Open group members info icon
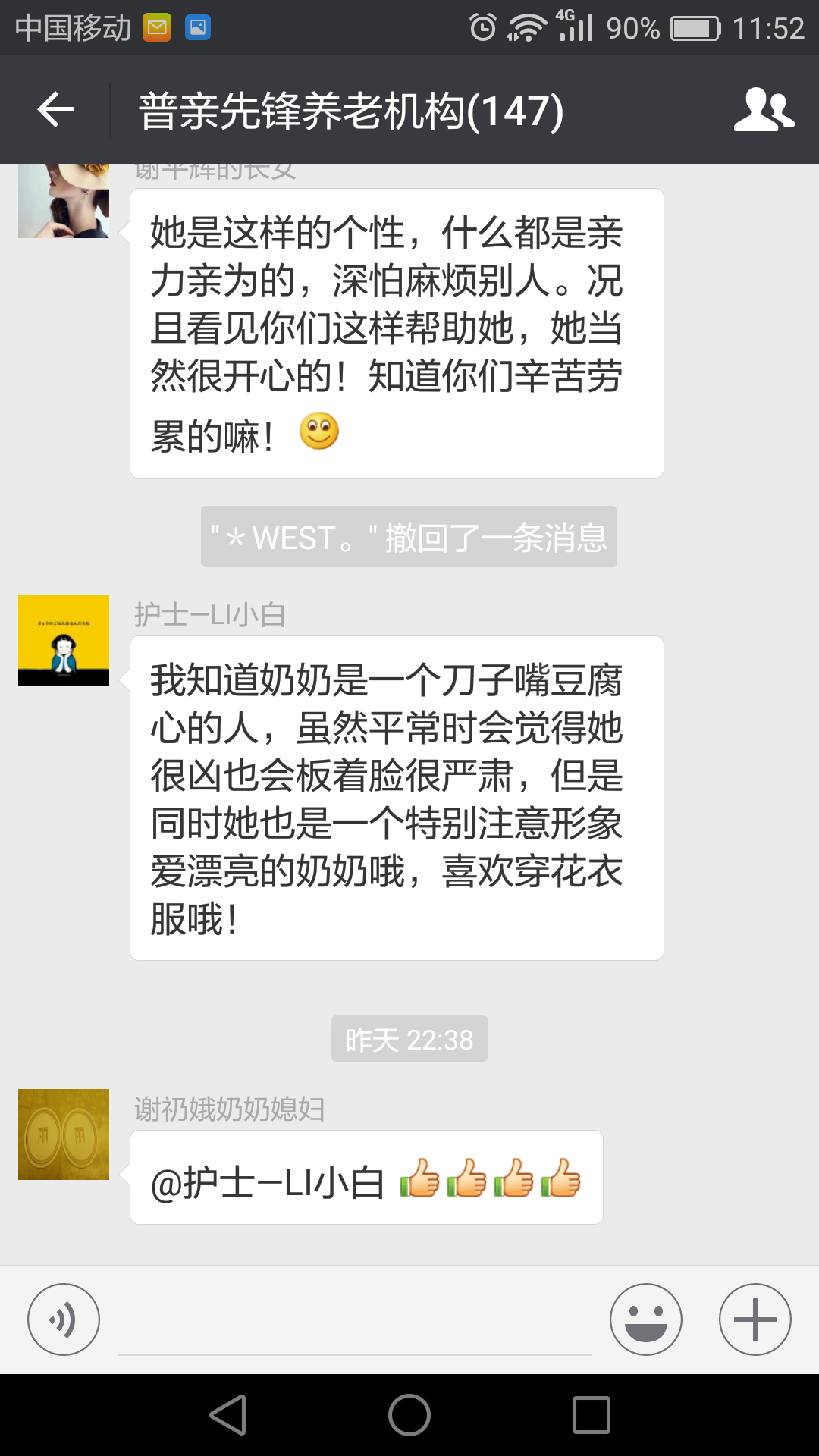The width and height of the screenshot is (819, 1456). 764,110
